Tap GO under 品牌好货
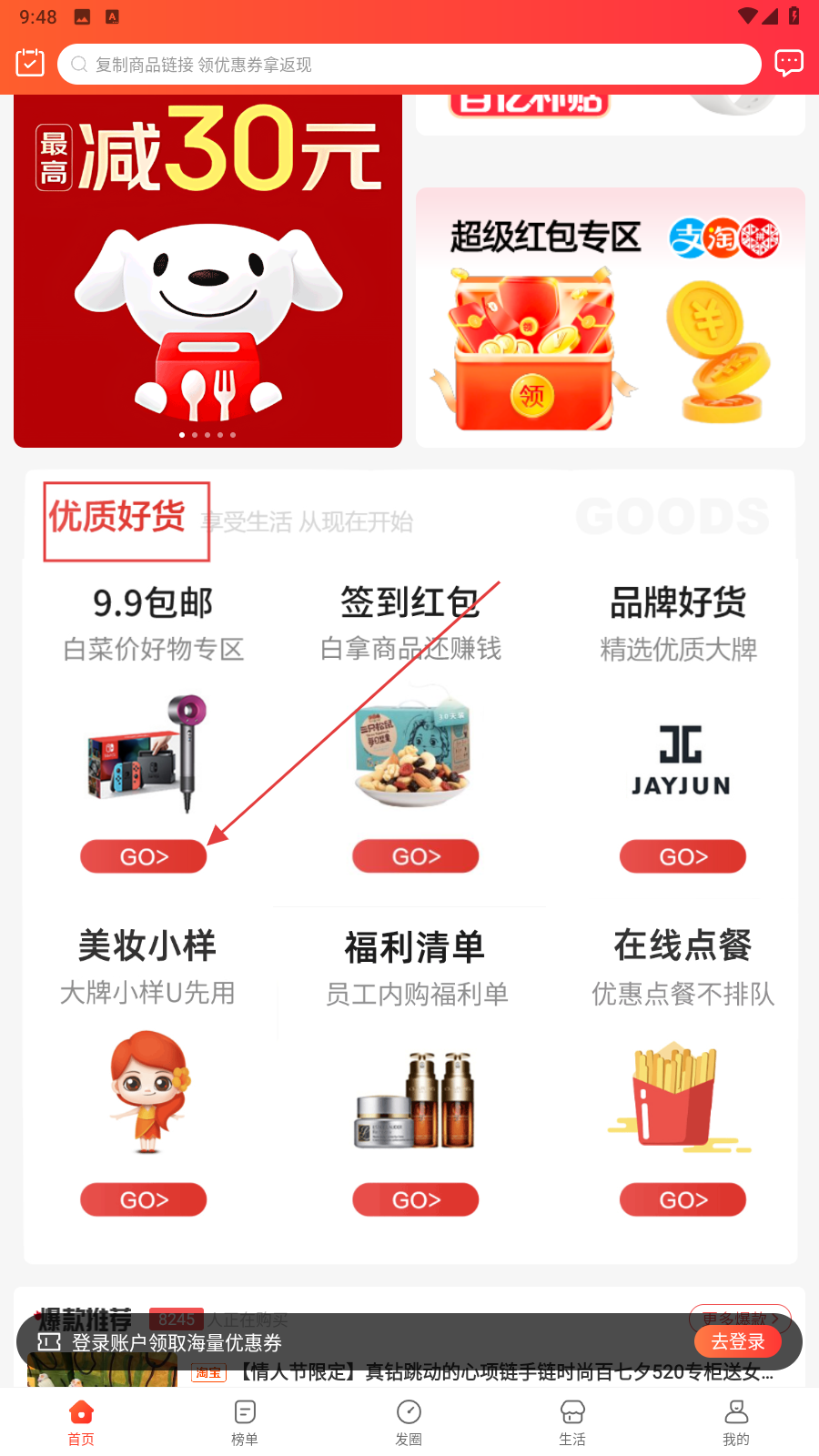The height and width of the screenshot is (1456, 819). click(682, 856)
